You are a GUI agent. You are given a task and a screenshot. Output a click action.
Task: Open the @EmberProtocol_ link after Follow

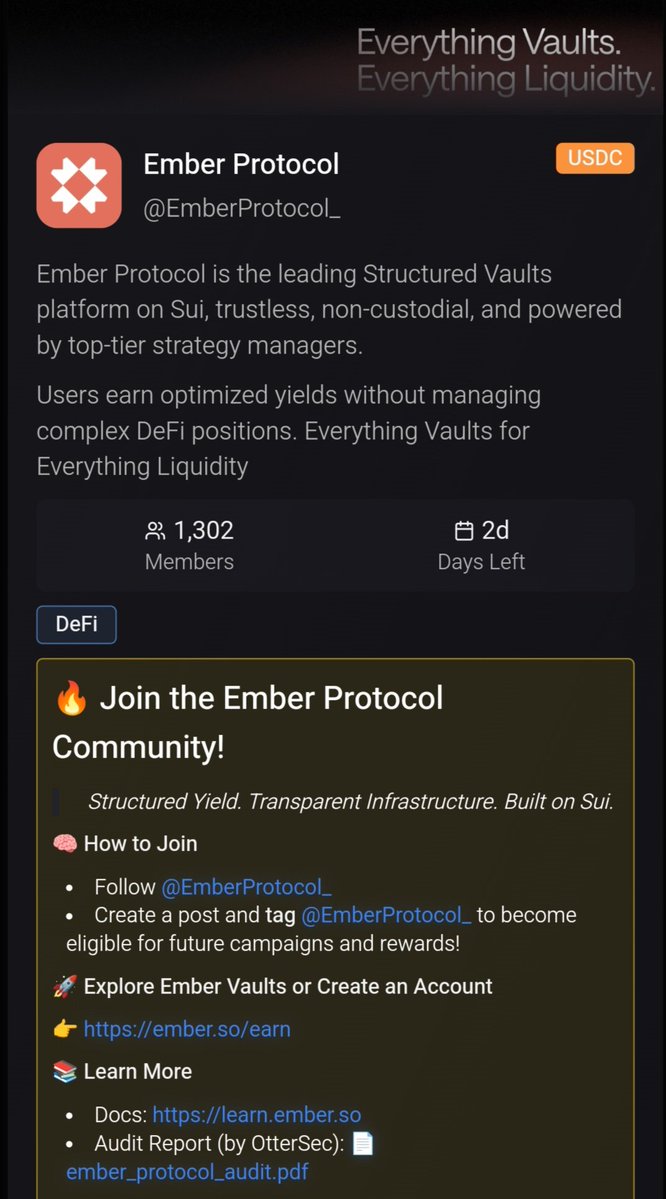click(x=246, y=887)
